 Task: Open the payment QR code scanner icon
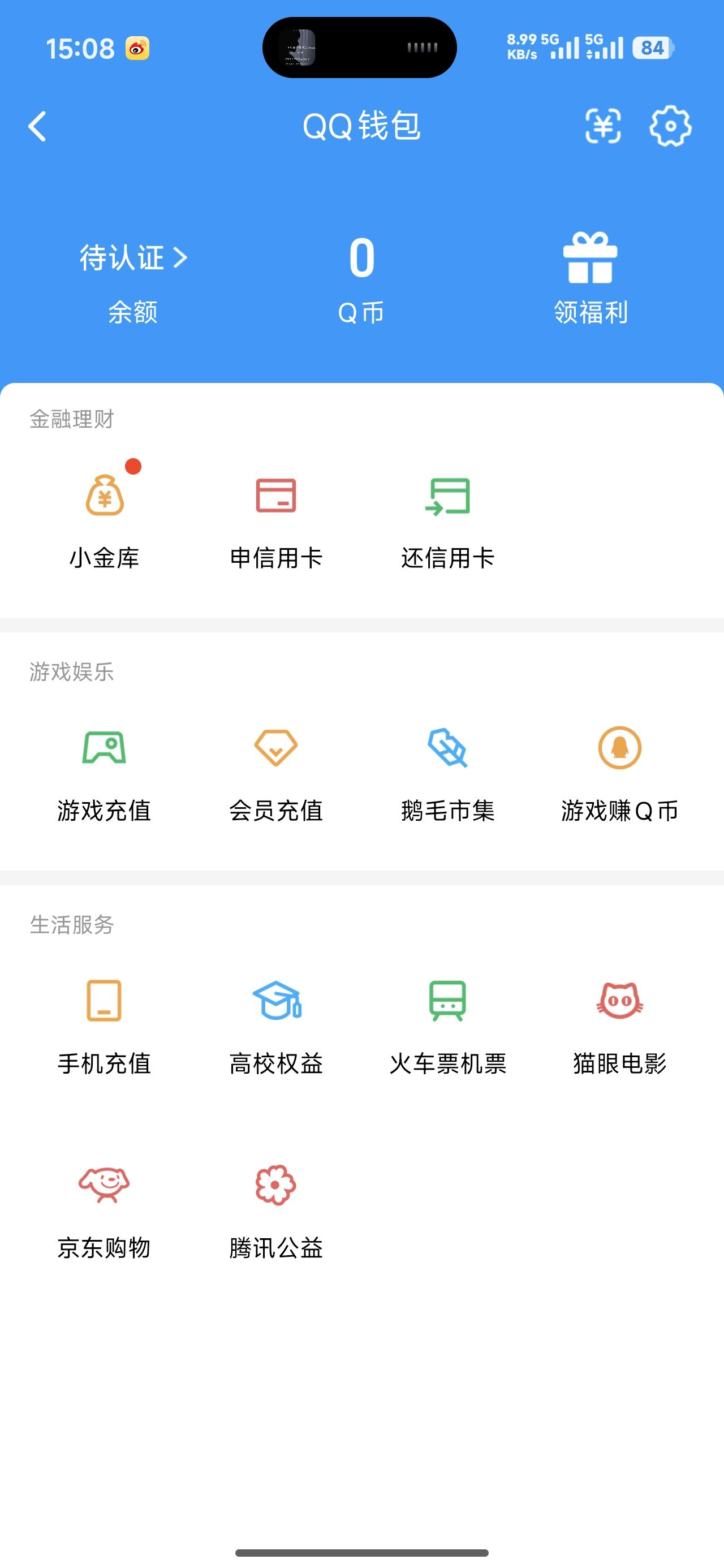click(604, 127)
